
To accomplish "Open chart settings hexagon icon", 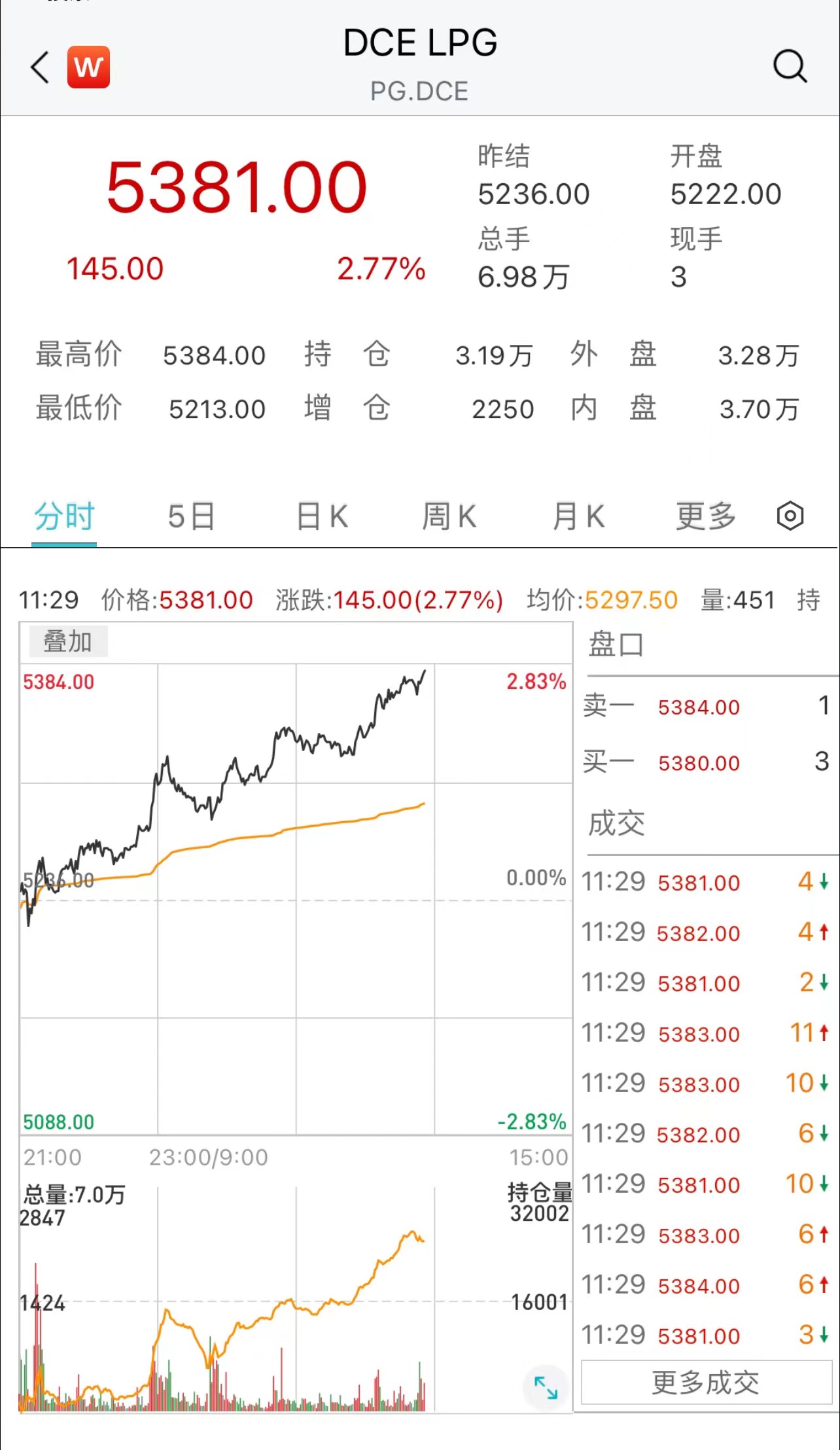I will [790, 517].
